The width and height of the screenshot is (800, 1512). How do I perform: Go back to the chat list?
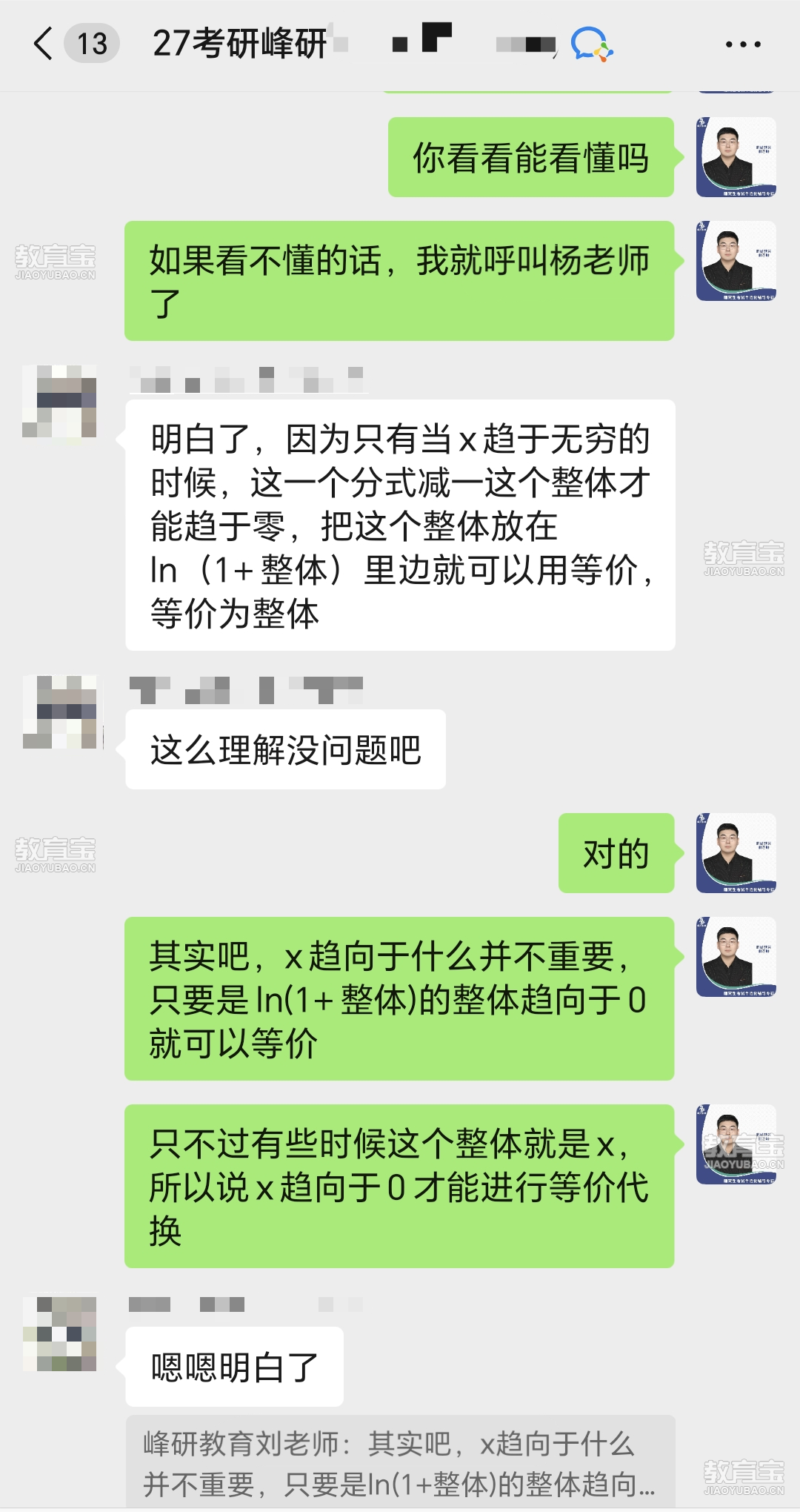pyautogui.click(x=44, y=44)
